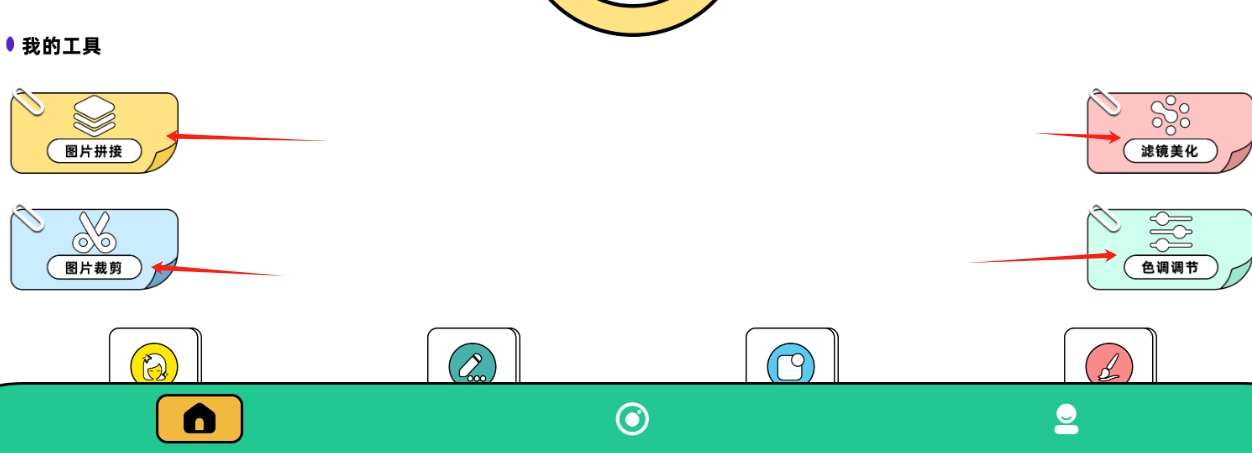The width and height of the screenshot is (1252, 453).
Task: Open the 滤镜美化 filter tool
Action: (x=1169, y=133)
